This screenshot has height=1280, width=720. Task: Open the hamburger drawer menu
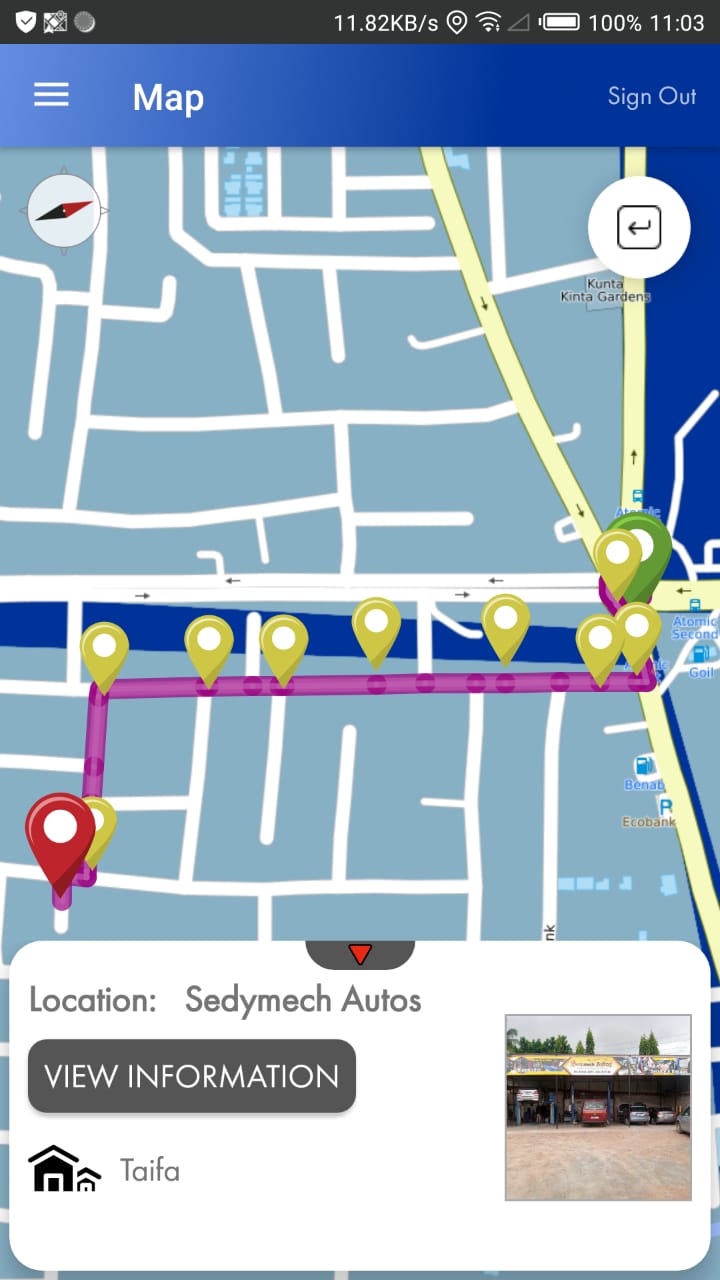[x=51, y=95]
